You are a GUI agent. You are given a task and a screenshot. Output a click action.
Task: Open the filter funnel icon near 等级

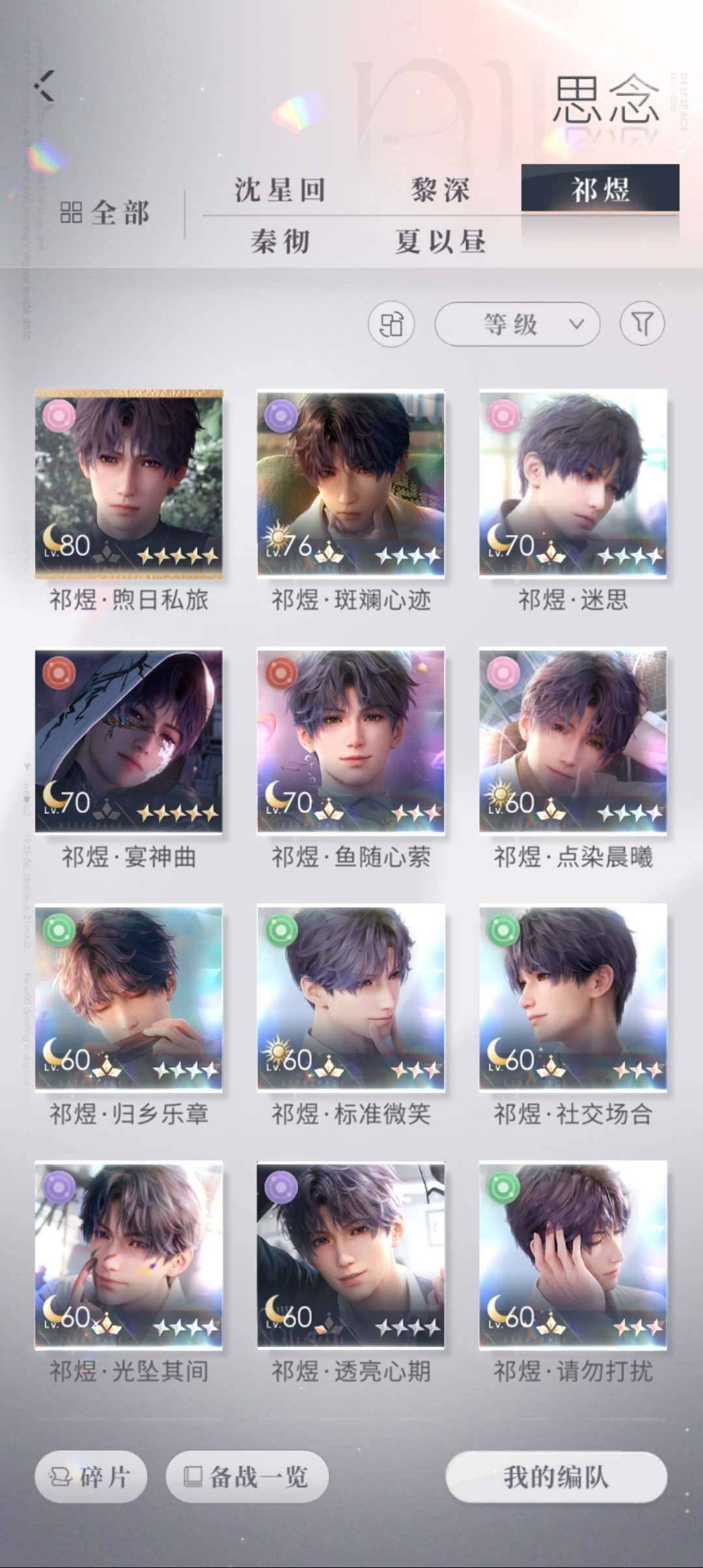point(641,324)
